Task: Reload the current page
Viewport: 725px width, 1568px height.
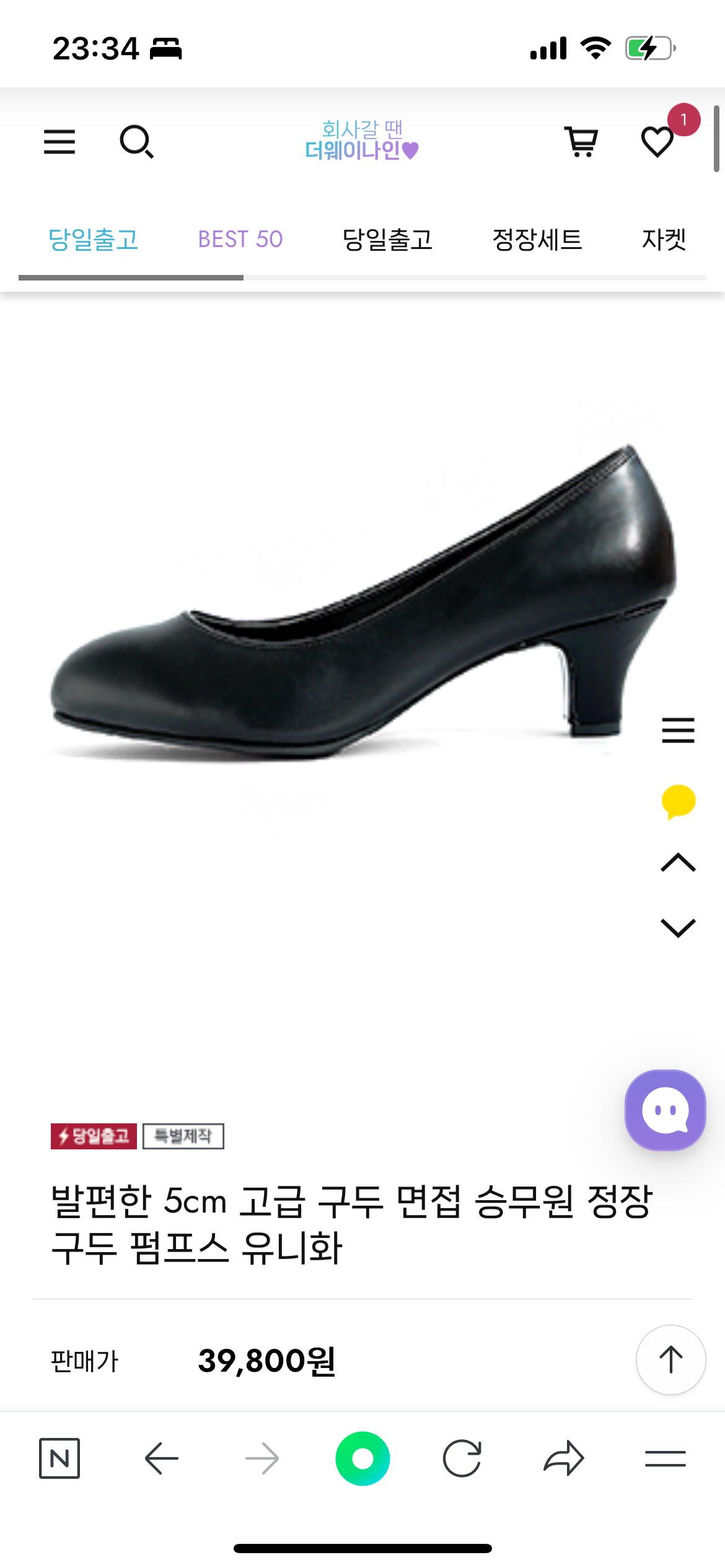Action: [462, 1458]
